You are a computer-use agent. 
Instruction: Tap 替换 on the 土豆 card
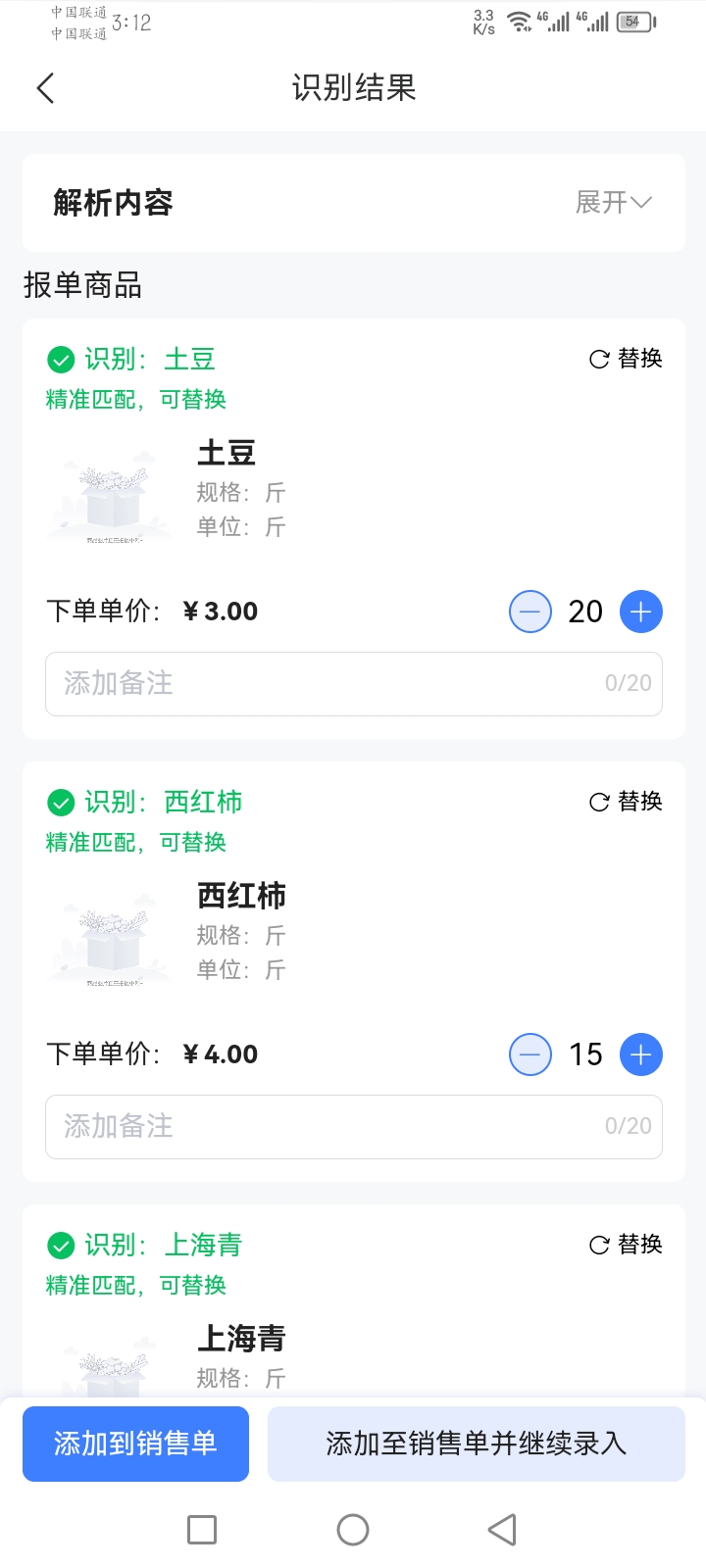coord(626,359)
